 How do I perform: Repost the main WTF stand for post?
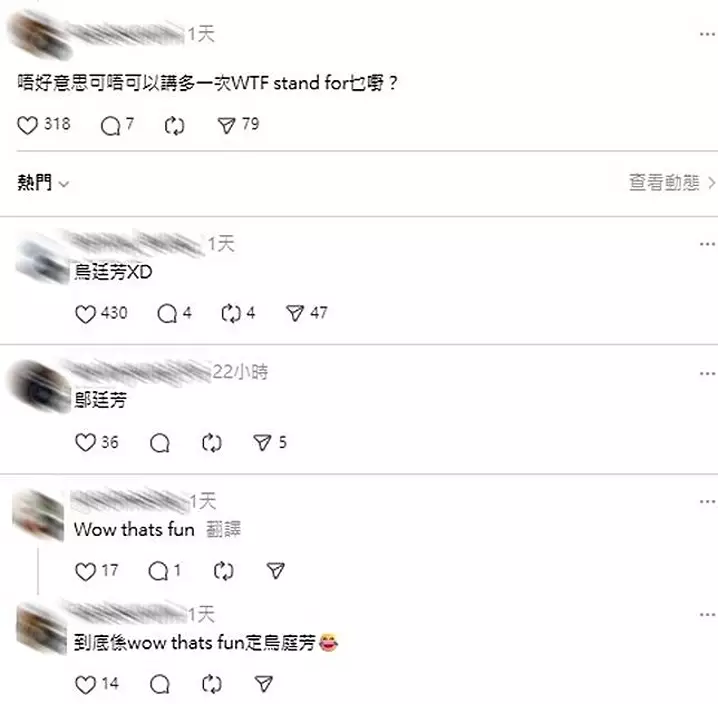(x=174, y=125)
